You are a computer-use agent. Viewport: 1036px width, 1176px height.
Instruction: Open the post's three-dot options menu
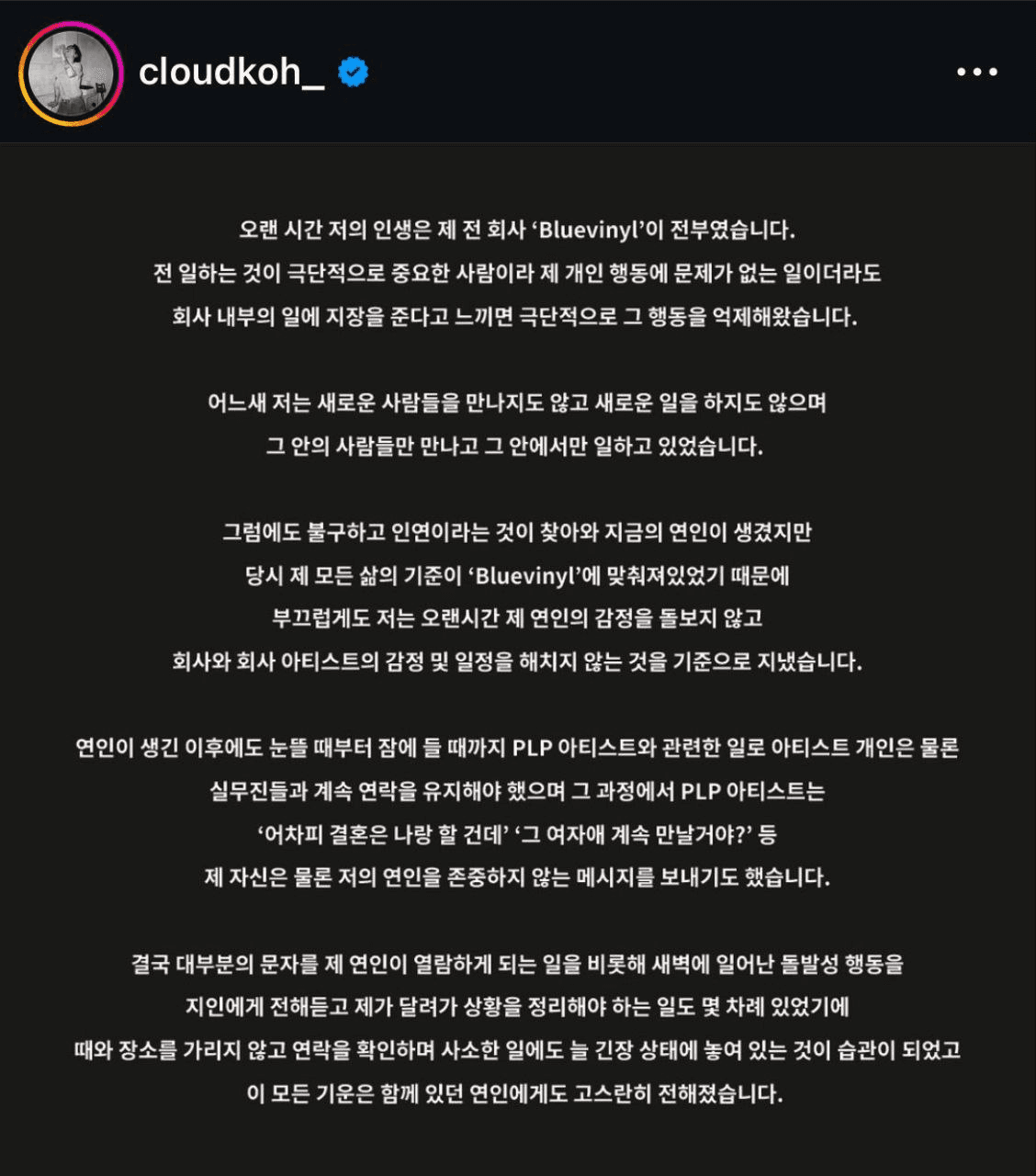coord(976,72)
